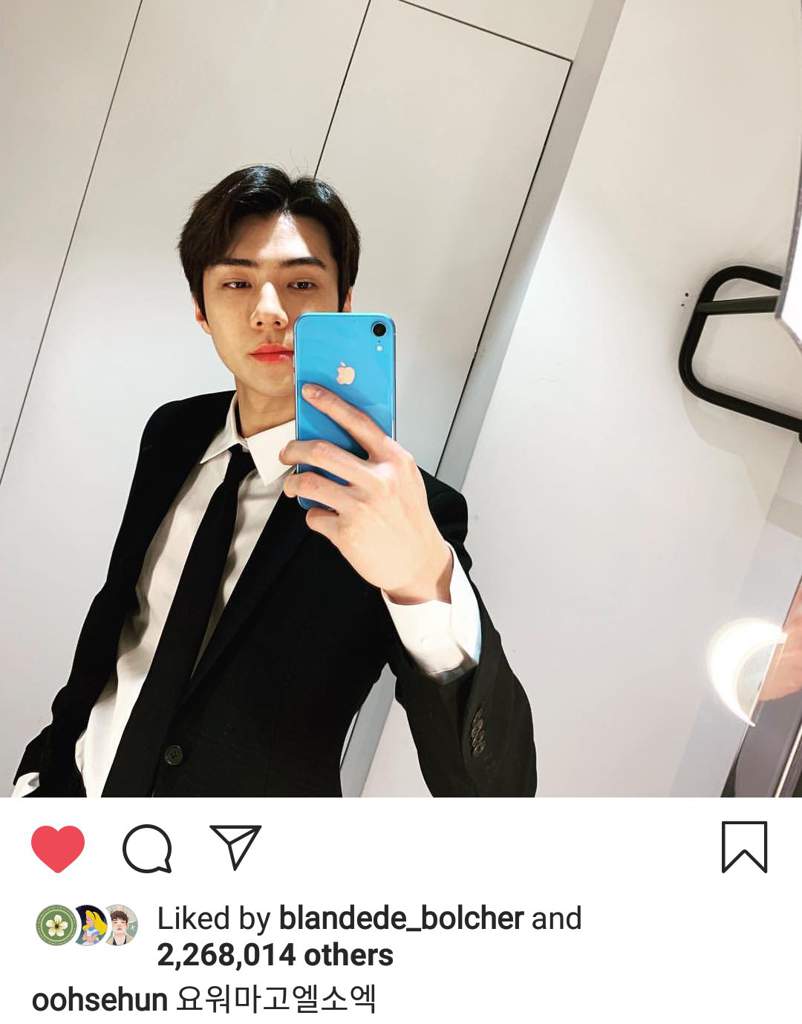The image size is (802, 1024).
Task: Save the post with the bookmark icon
Action: pos(744,847)
